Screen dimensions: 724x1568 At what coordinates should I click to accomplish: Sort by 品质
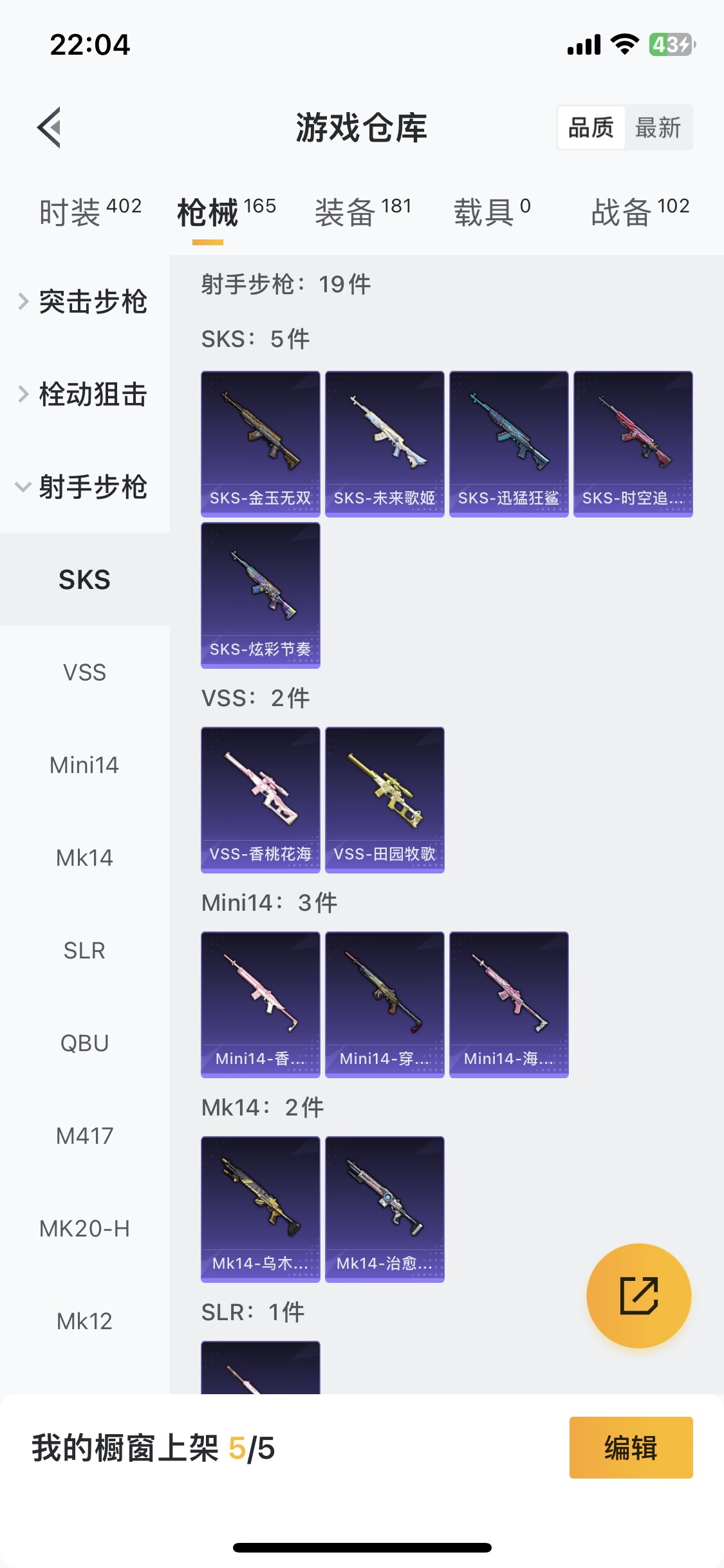pos(591,127)
